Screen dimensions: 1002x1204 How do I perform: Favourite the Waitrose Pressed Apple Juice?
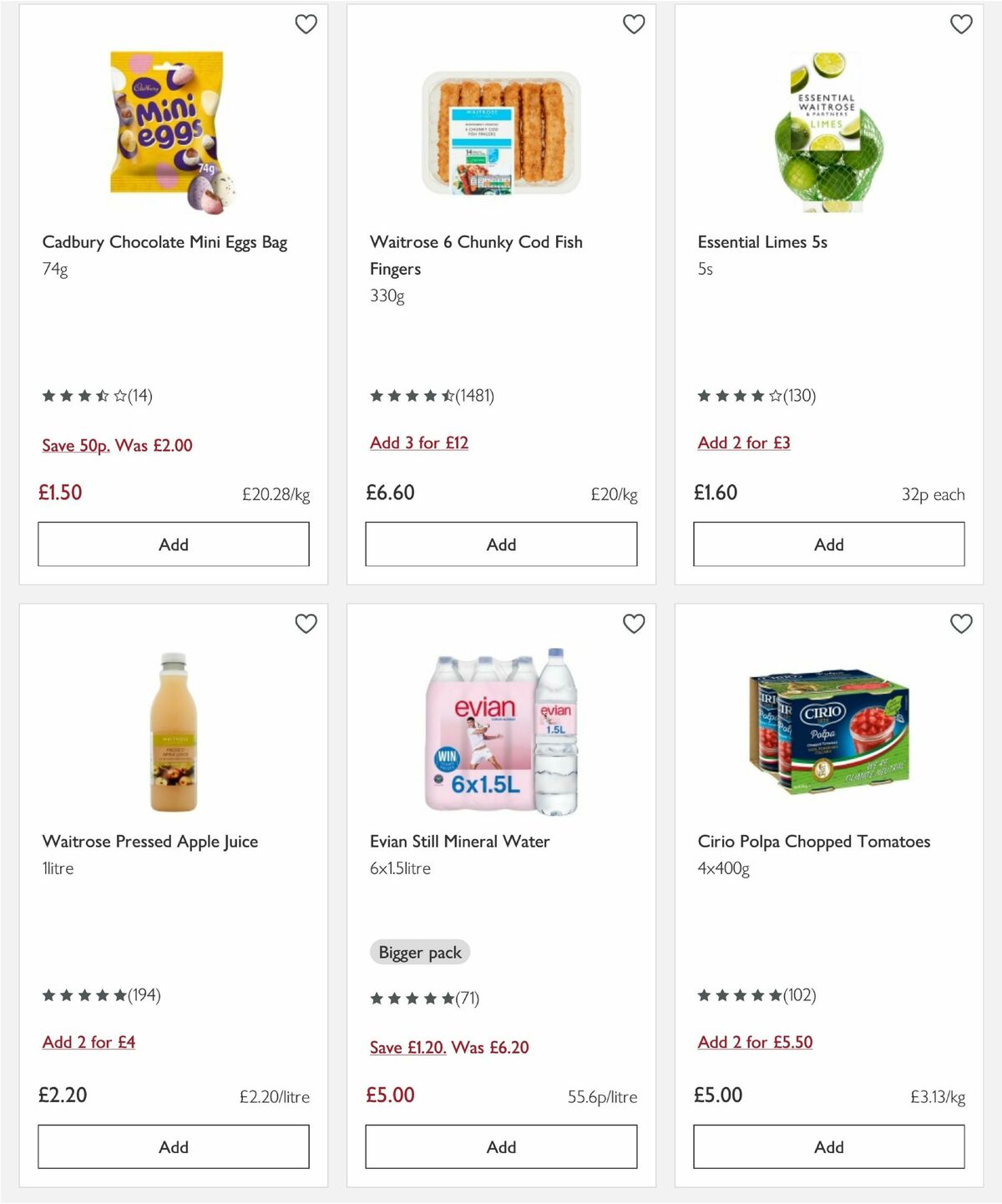click(x=306, y=624)
